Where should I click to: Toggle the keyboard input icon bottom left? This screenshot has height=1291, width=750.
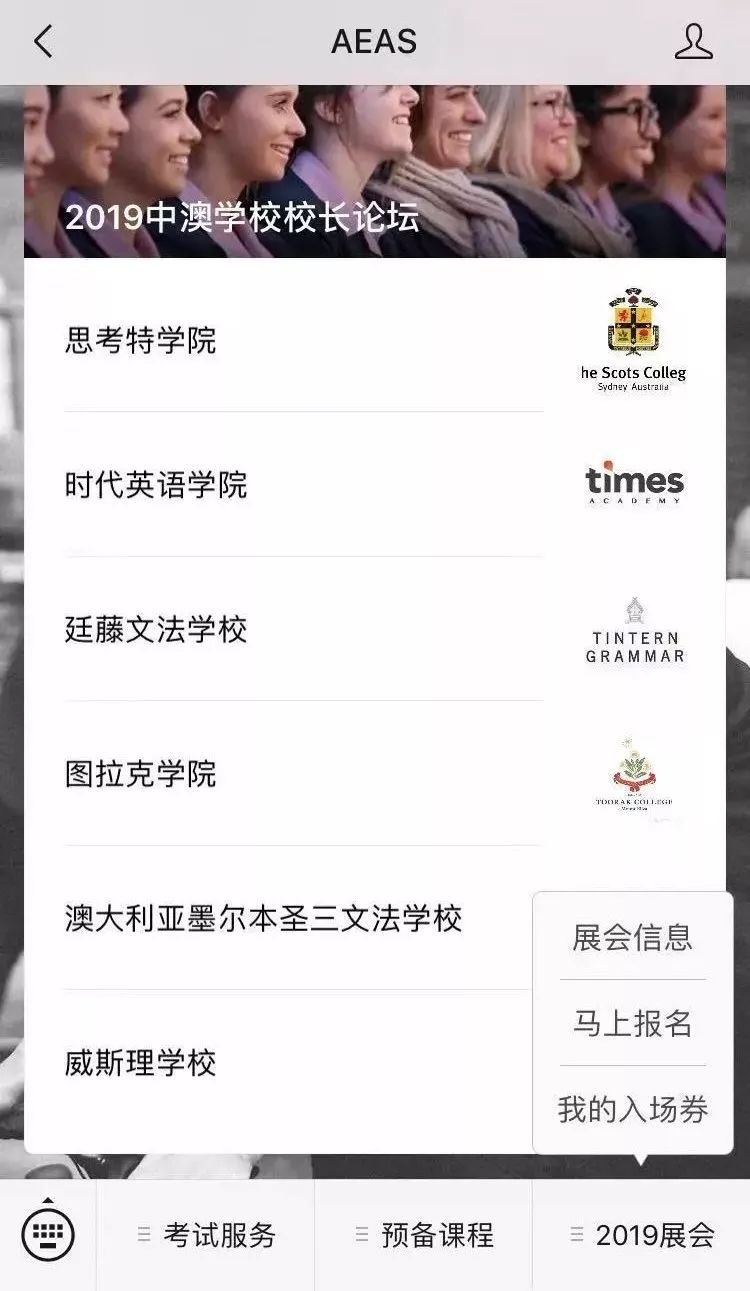pos(47,1233)
